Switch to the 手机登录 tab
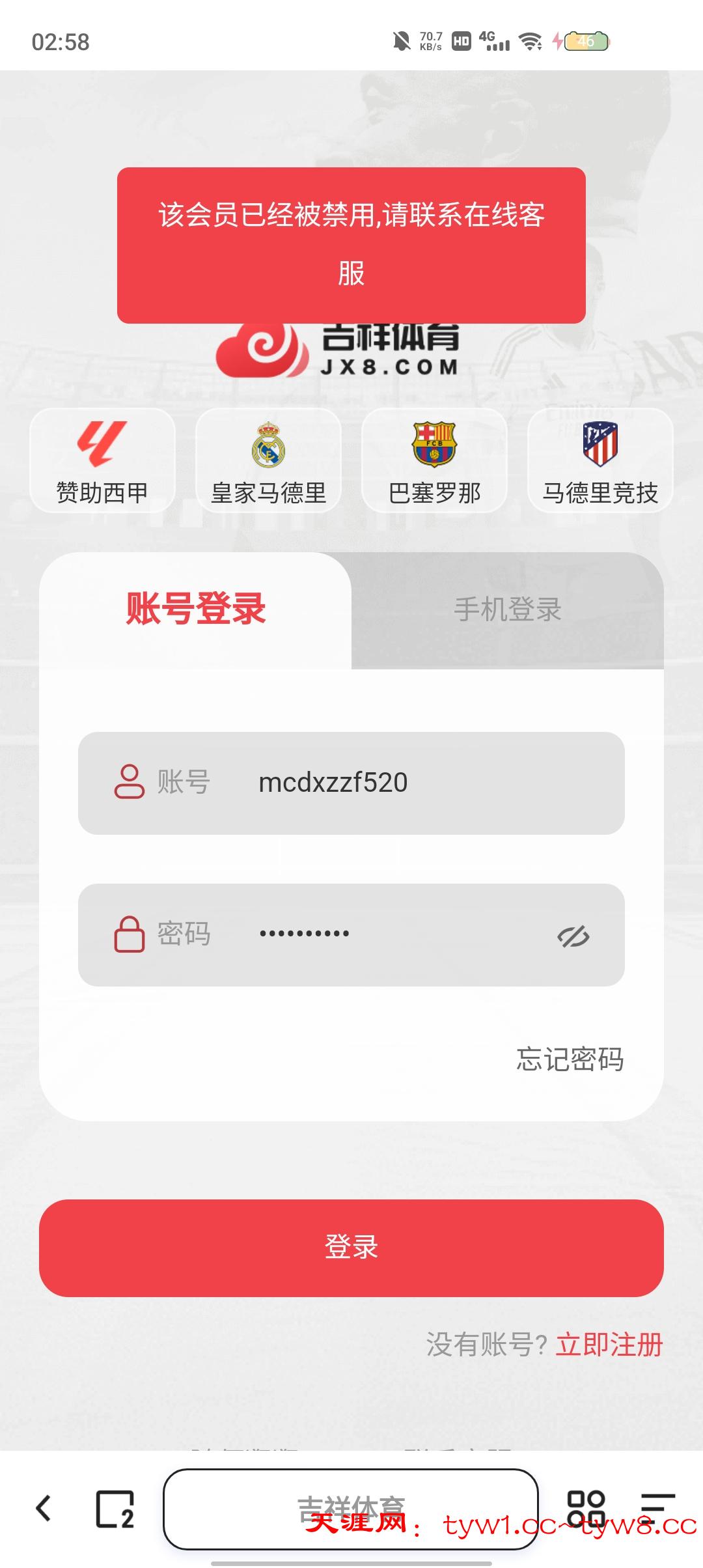The image size is (703, 1568). click(x=507, y=610)
